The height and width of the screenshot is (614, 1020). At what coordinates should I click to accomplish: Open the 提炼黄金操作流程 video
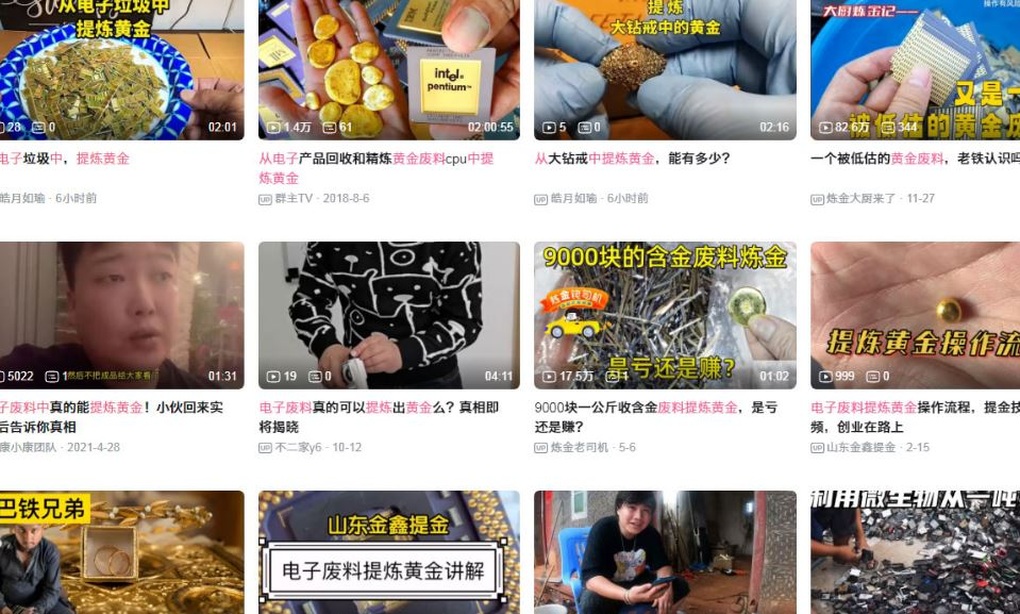[915, 314]
